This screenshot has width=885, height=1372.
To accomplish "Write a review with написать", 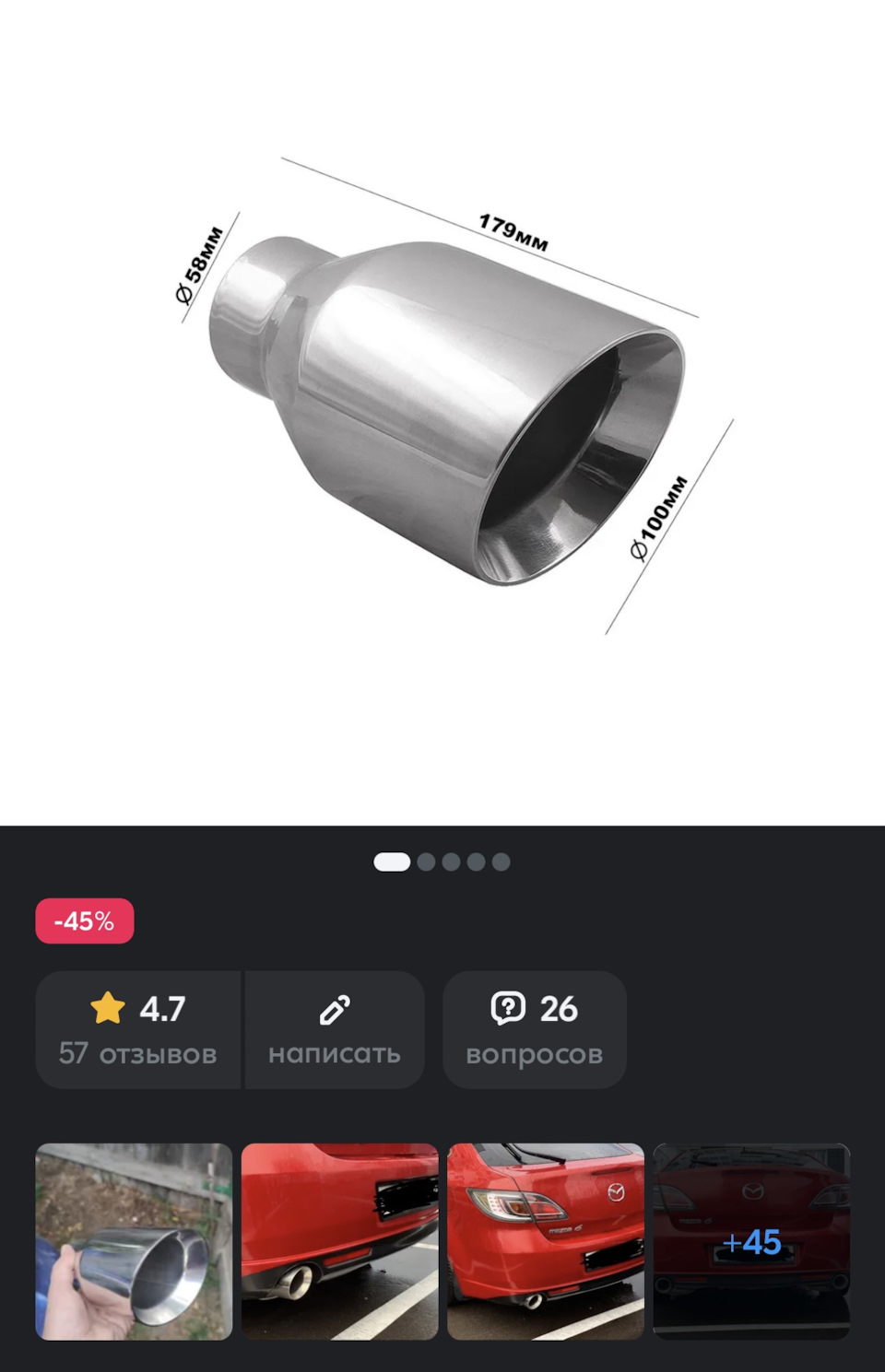I will pyautogui.click(x=334, y=1029).
